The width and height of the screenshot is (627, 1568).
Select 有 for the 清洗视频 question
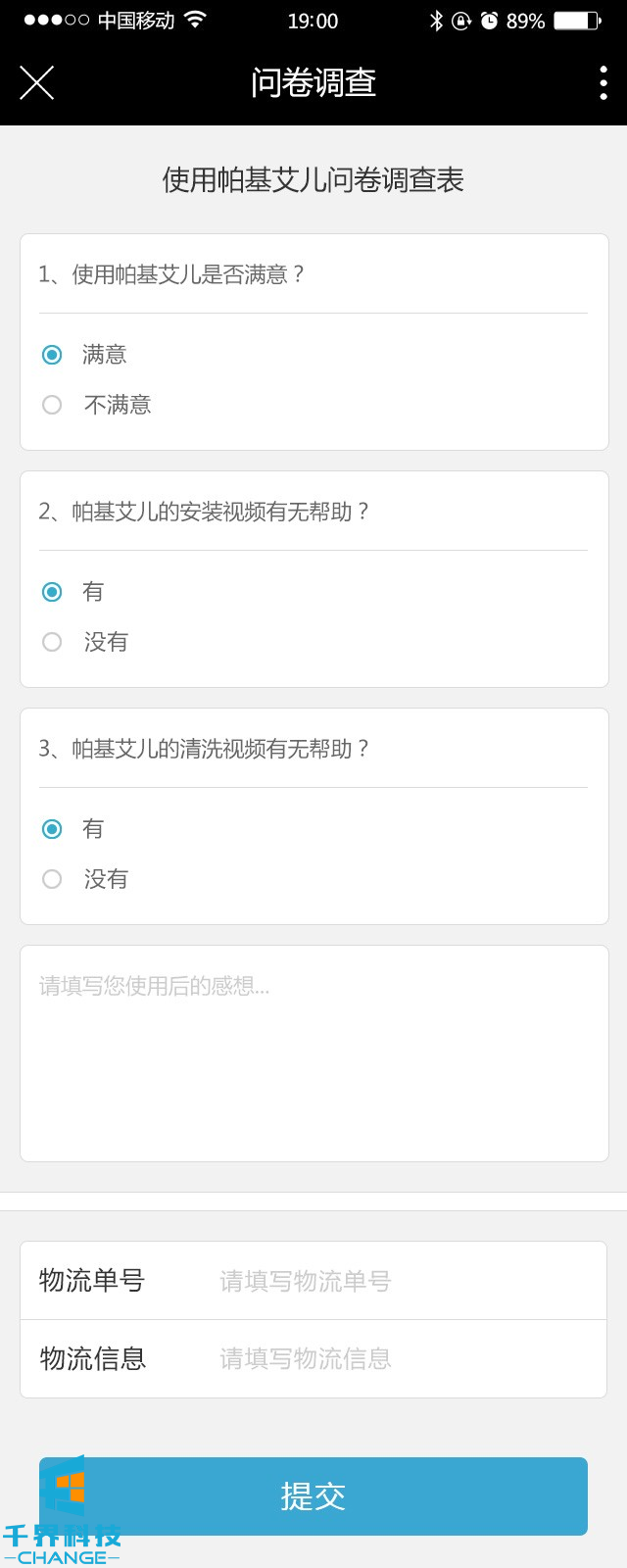click(x=53, y=829)
